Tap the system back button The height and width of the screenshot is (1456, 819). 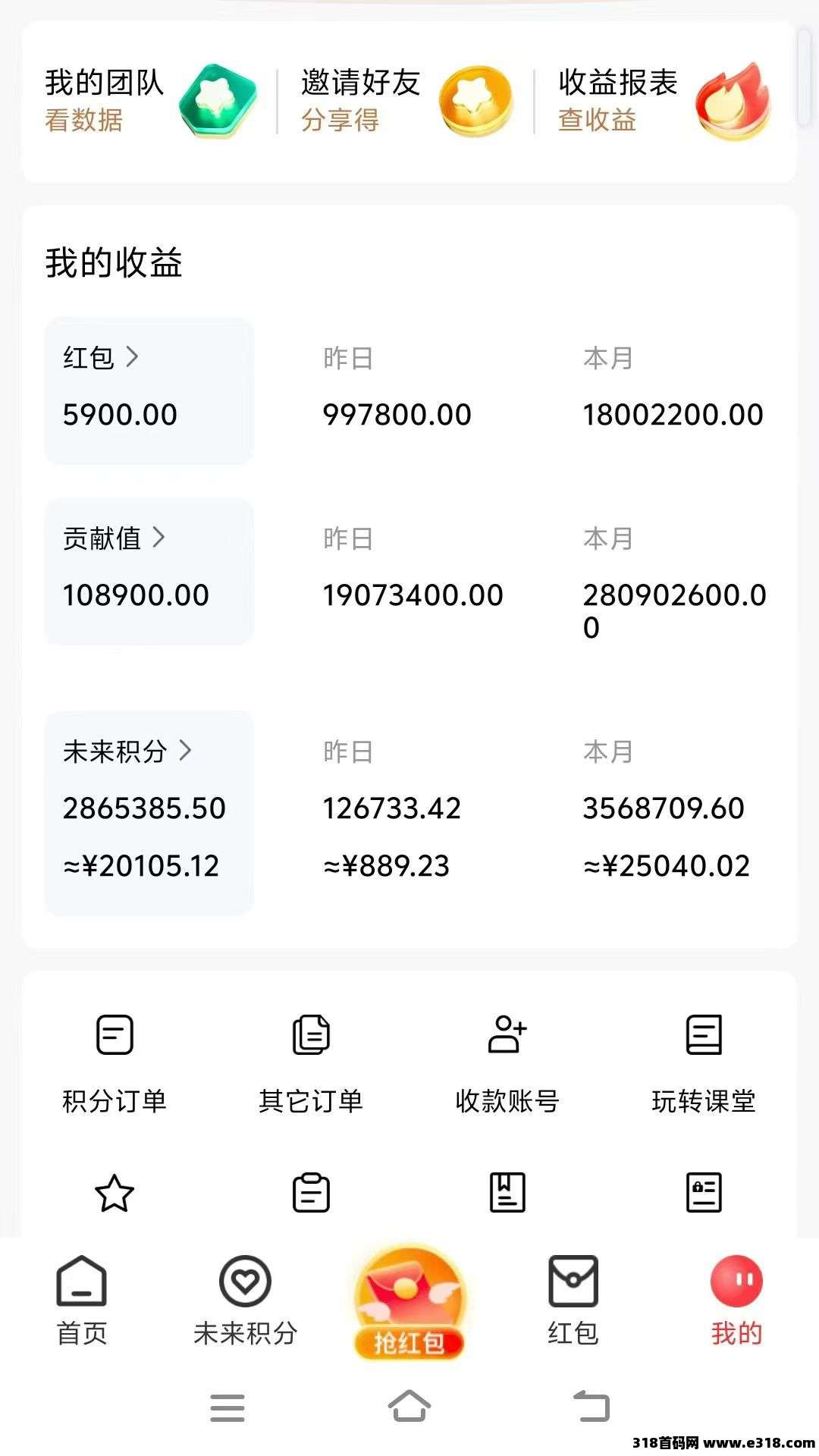pyautogui.click(x=591, y=1407)
